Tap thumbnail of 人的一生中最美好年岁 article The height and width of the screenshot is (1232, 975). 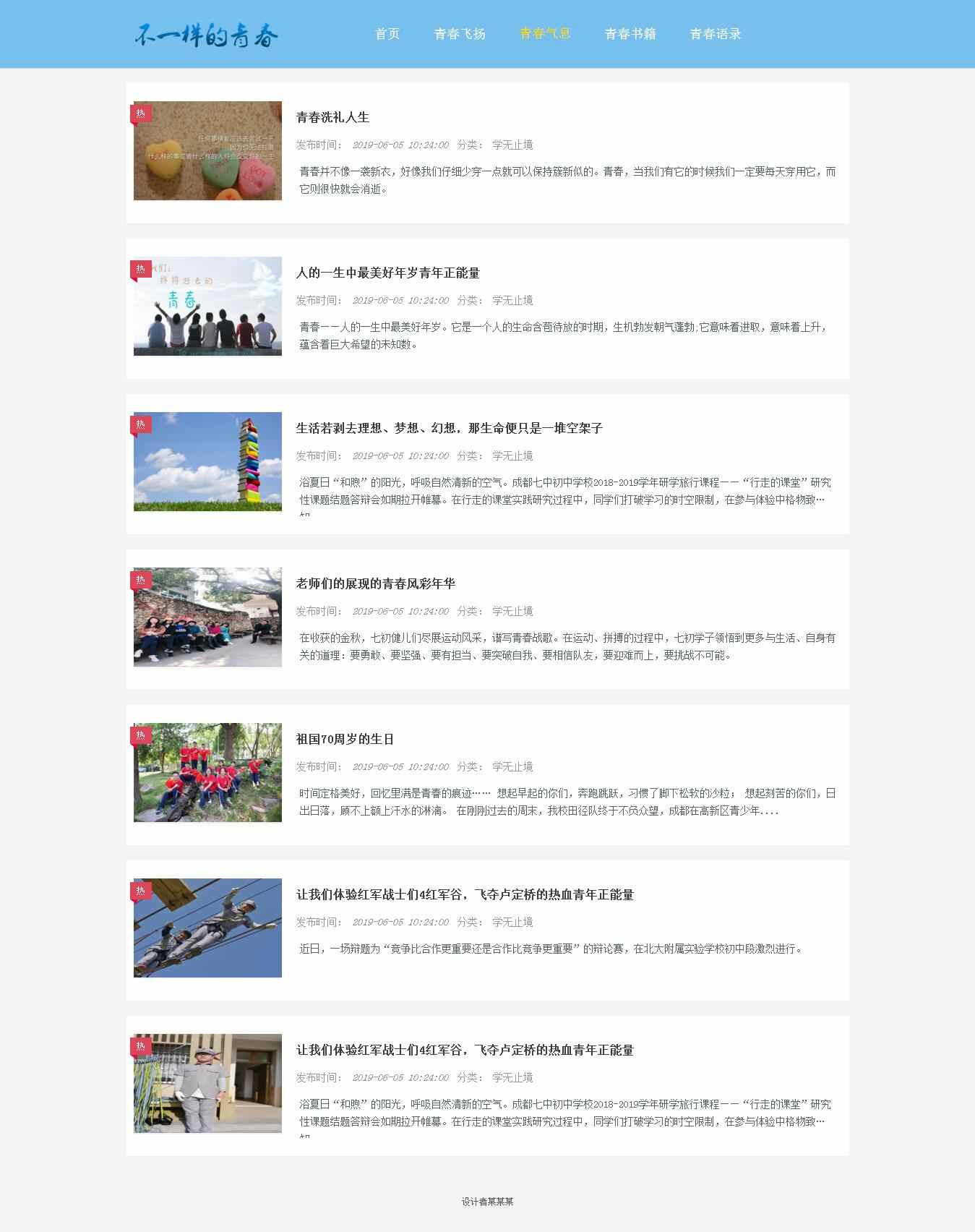[207, 307]
